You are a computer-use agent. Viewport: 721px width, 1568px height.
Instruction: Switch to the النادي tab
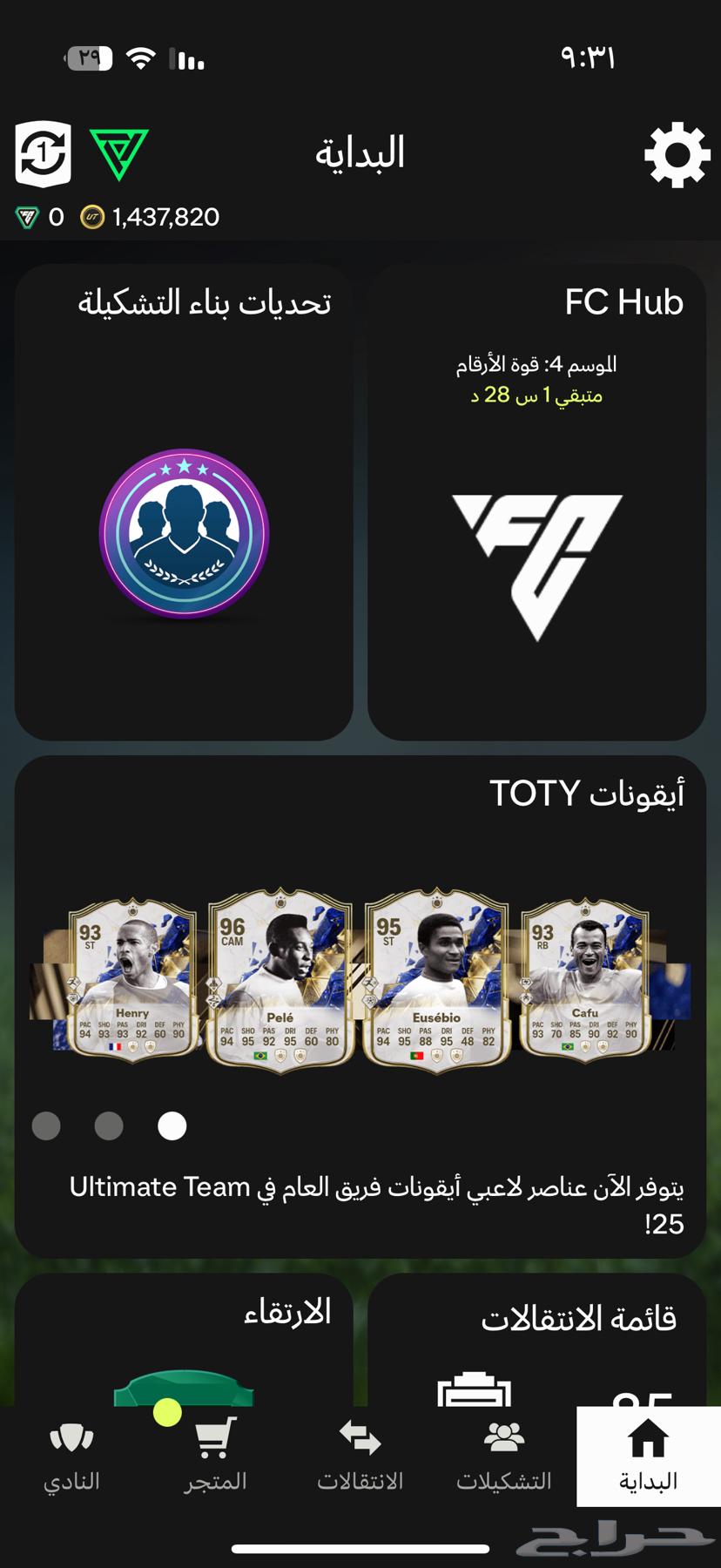pos(71,1456)
